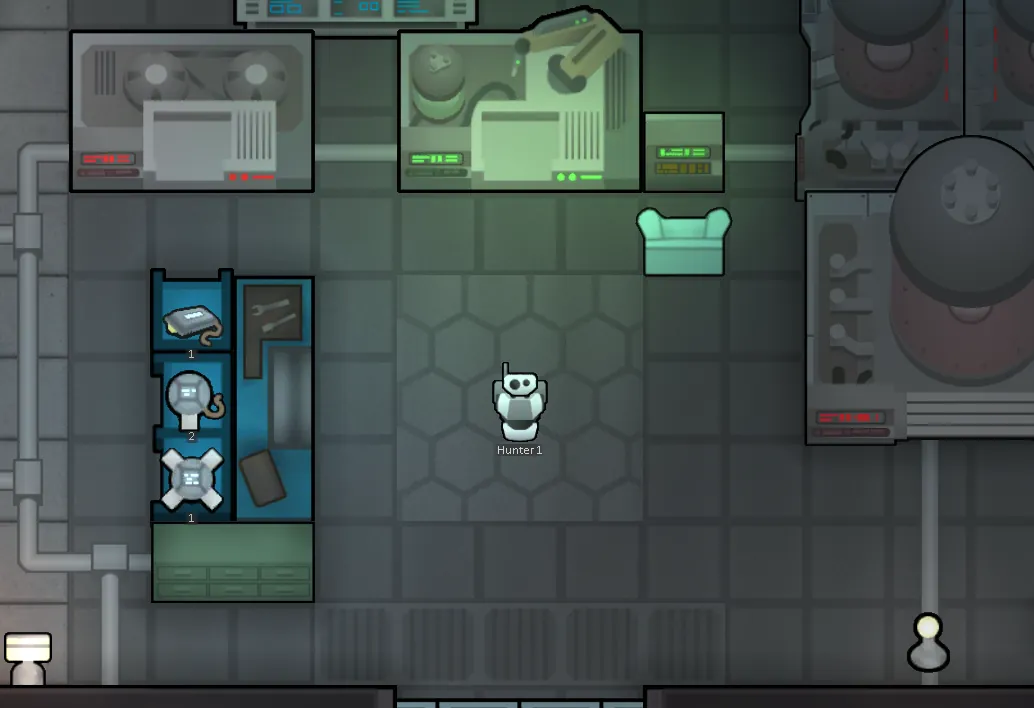Select the unpowered workbench with tape reels
Screen dimensions: 1034x708
tap(191, 112)
